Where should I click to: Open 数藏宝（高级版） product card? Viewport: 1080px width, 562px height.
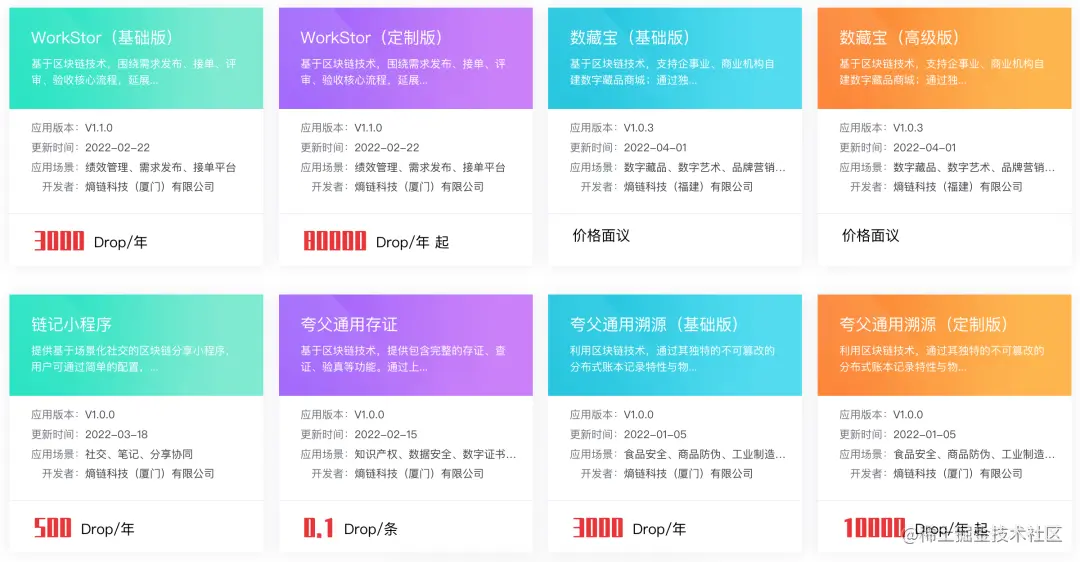pyautogui.click(x=899, y=38)
